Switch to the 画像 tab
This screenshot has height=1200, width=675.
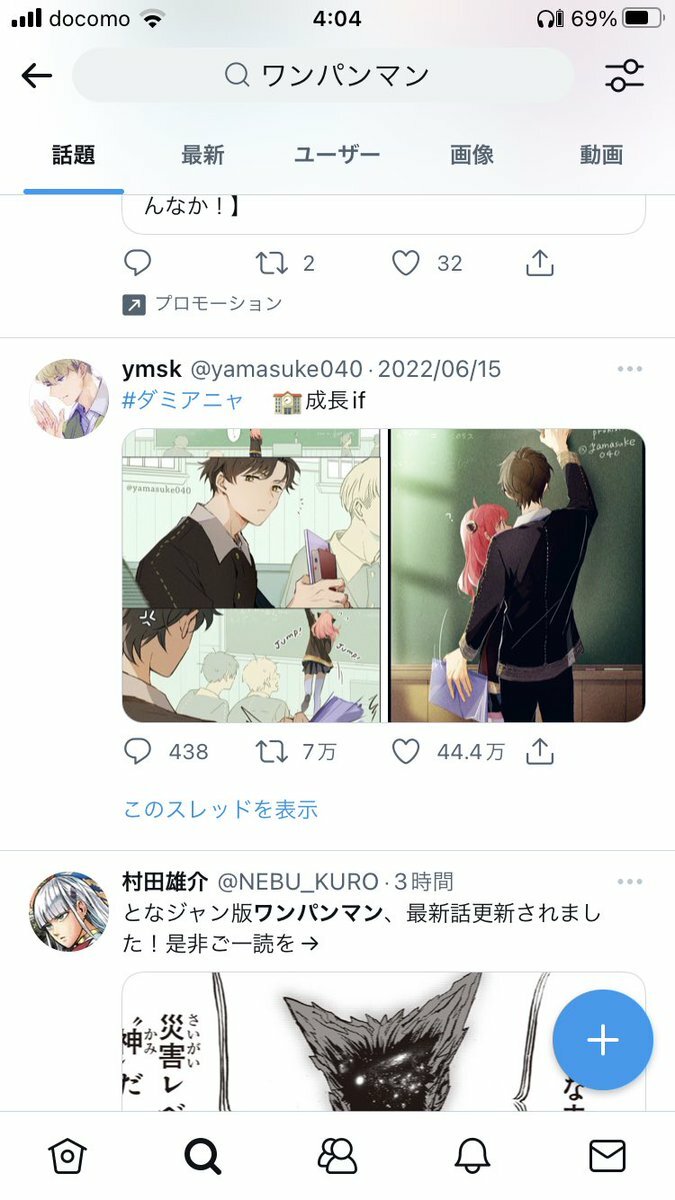pos(472,155)
